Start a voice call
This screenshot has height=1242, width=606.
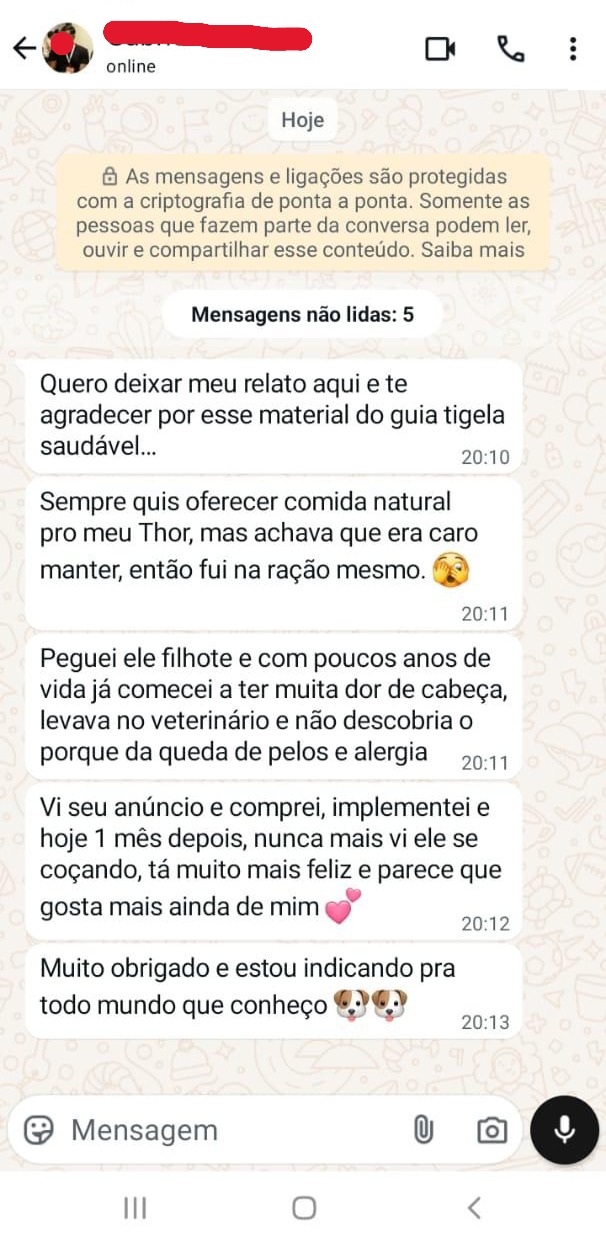[510, 48]
